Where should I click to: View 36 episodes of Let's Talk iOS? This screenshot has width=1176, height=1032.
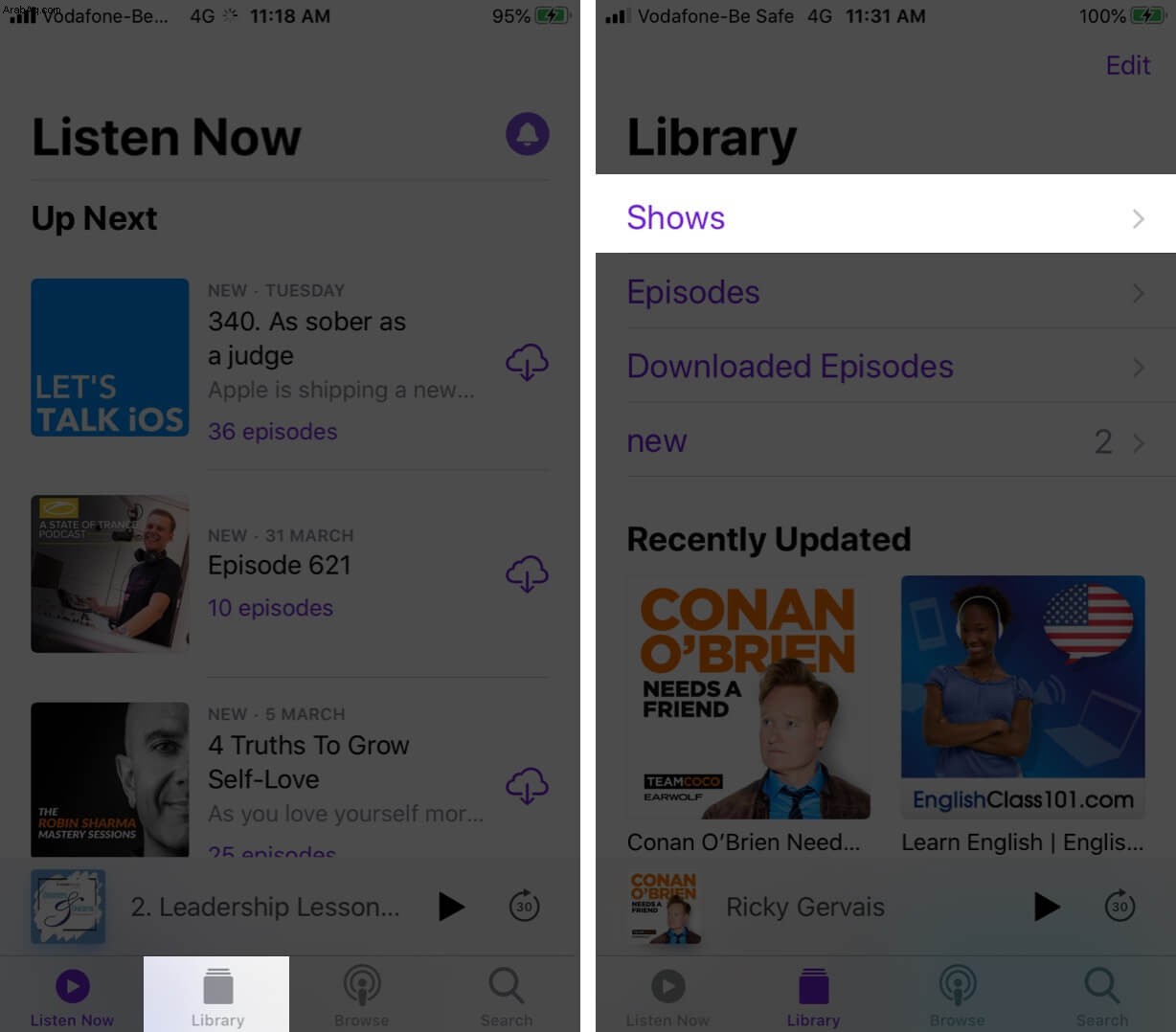point(273,432)
